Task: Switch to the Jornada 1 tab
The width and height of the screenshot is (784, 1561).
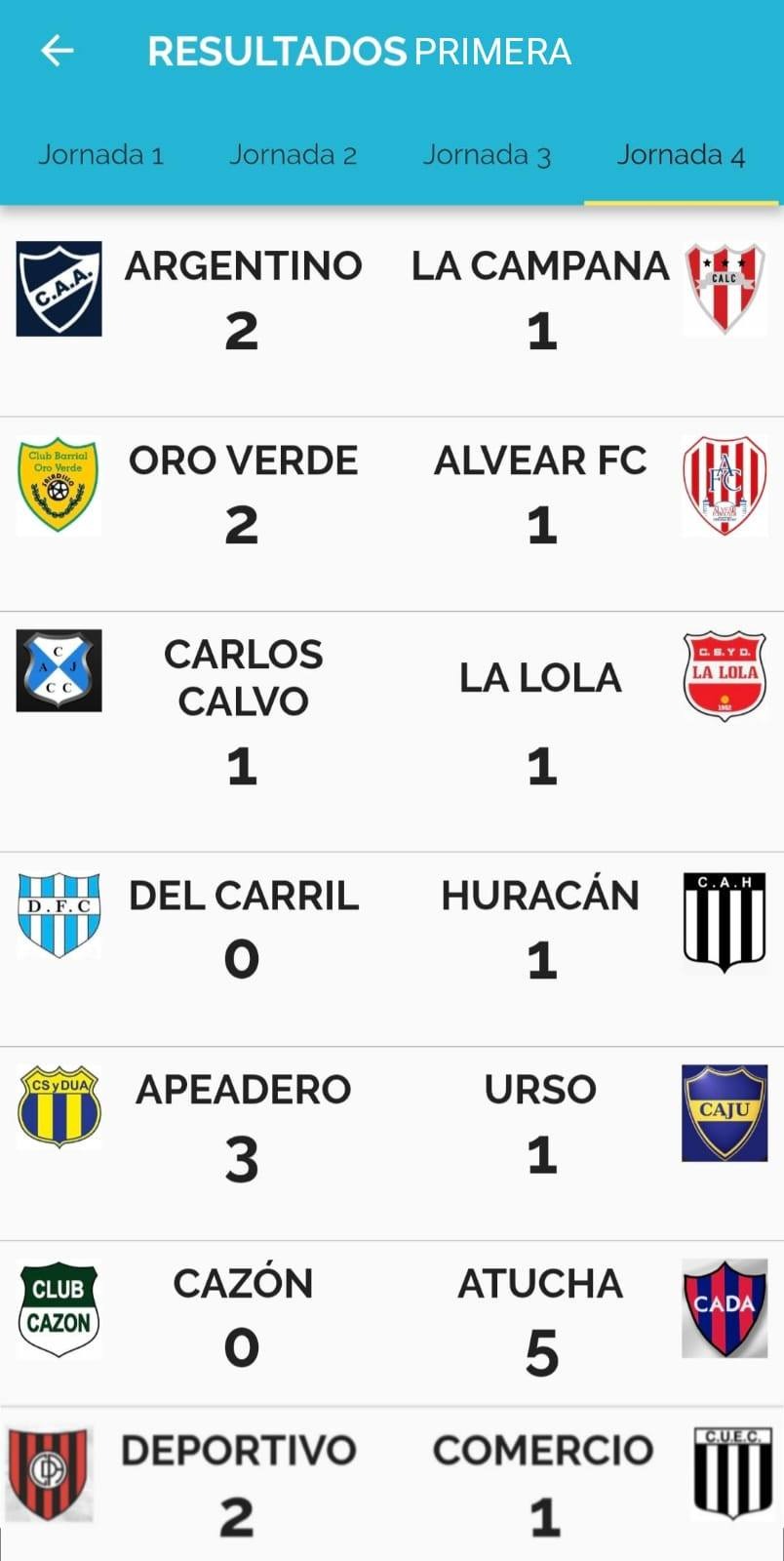Action: click(100, 155)
